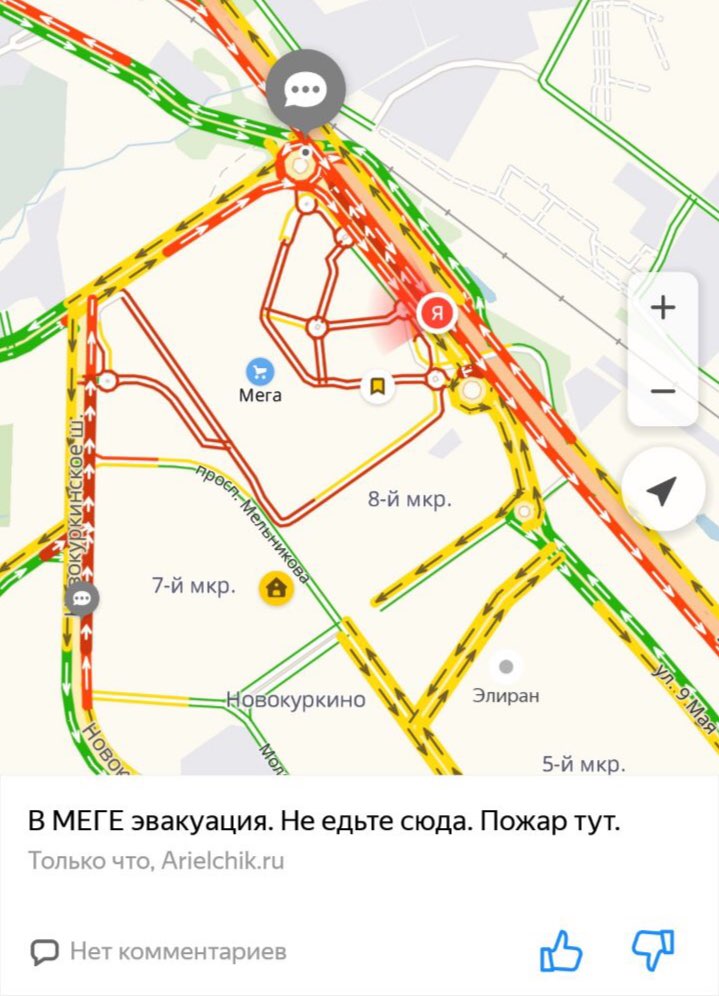
Task: Dislike the evacuation road report
Action: (x=654, y=950)
